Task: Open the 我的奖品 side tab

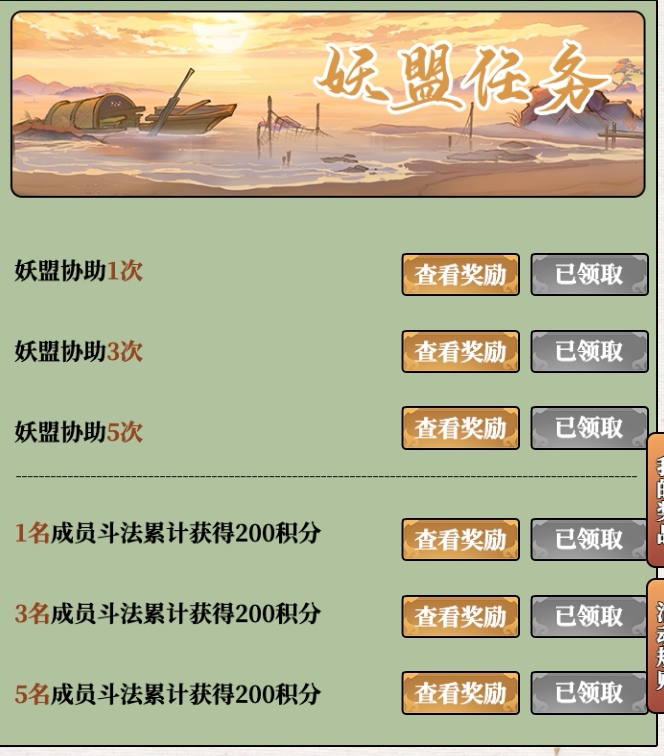Action: click(x=657, y=500)
